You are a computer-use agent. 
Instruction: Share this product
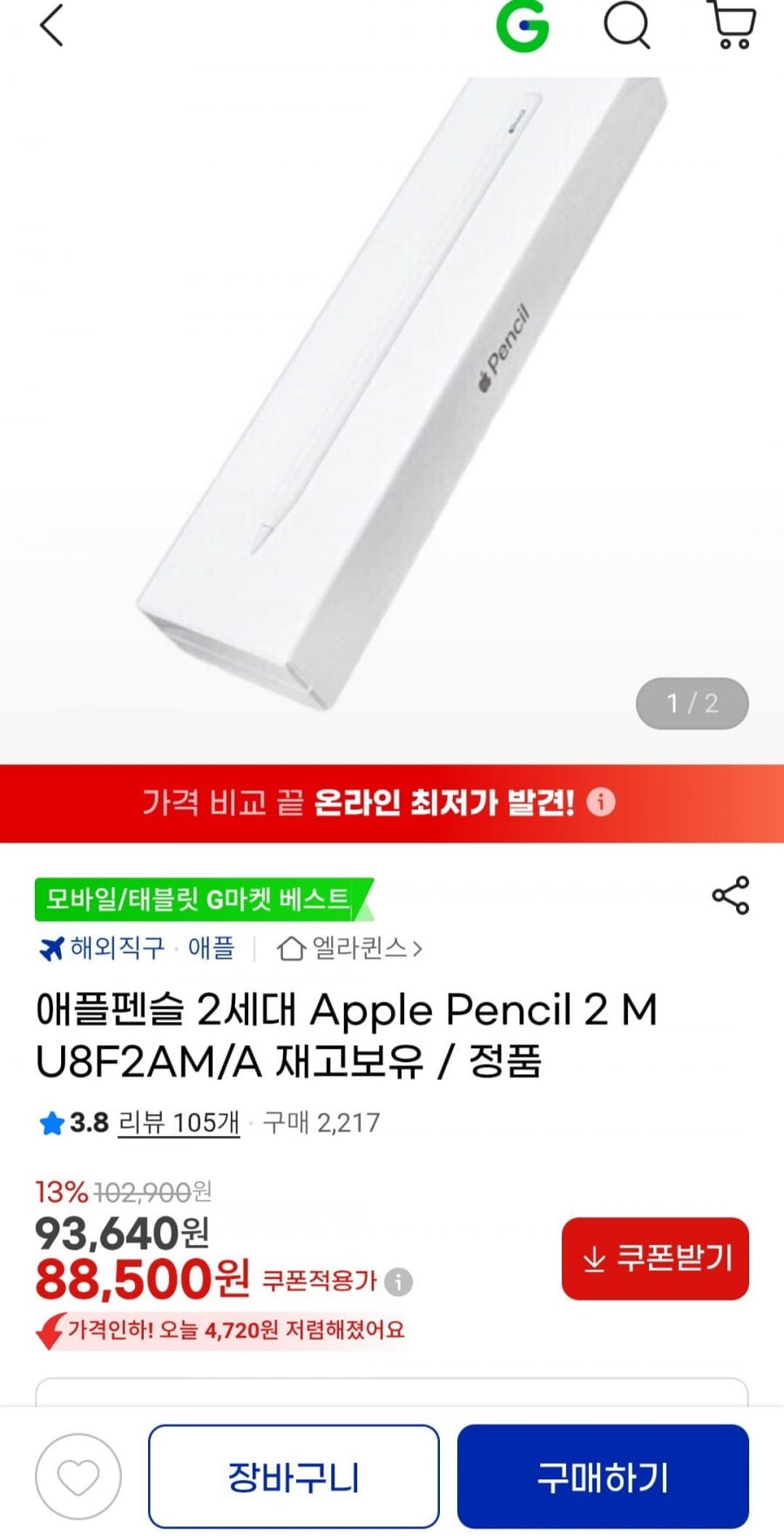coord(730,896)
